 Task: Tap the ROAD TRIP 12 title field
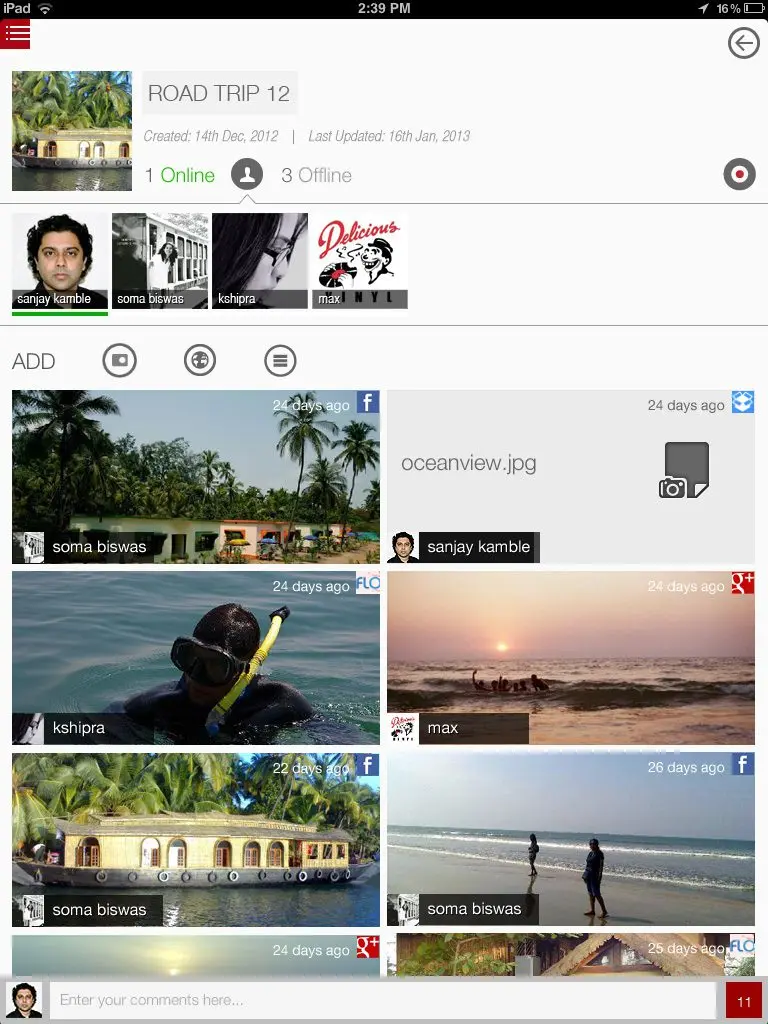click(x=219, y=94)
